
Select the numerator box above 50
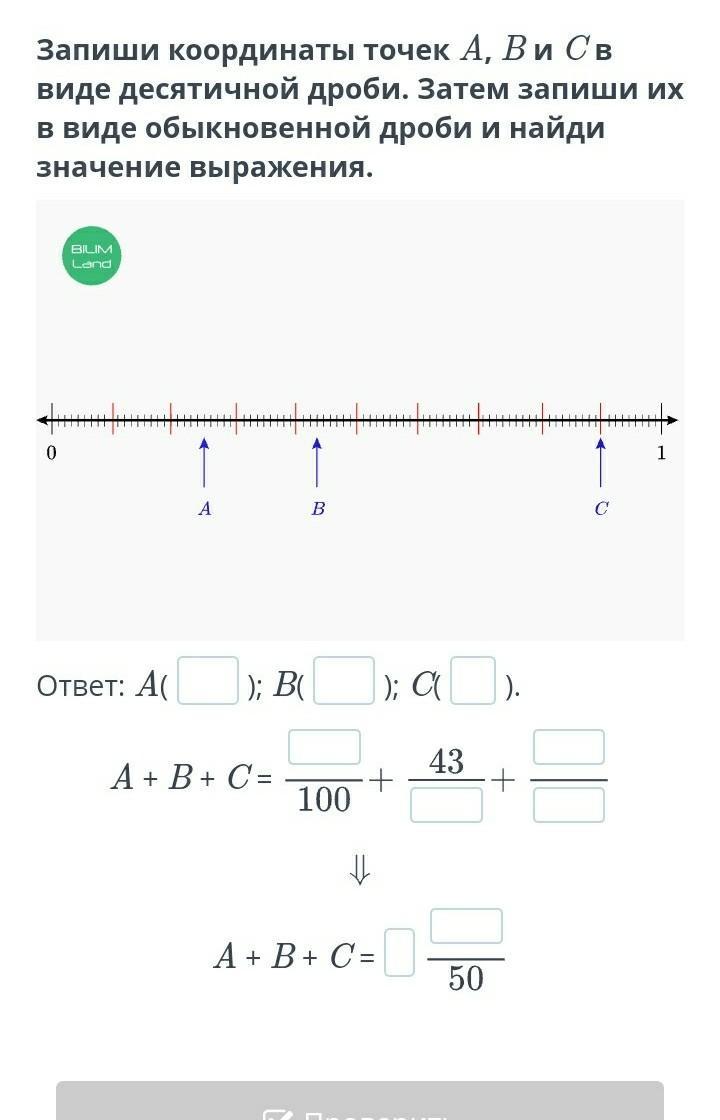[x=466, y=926]
